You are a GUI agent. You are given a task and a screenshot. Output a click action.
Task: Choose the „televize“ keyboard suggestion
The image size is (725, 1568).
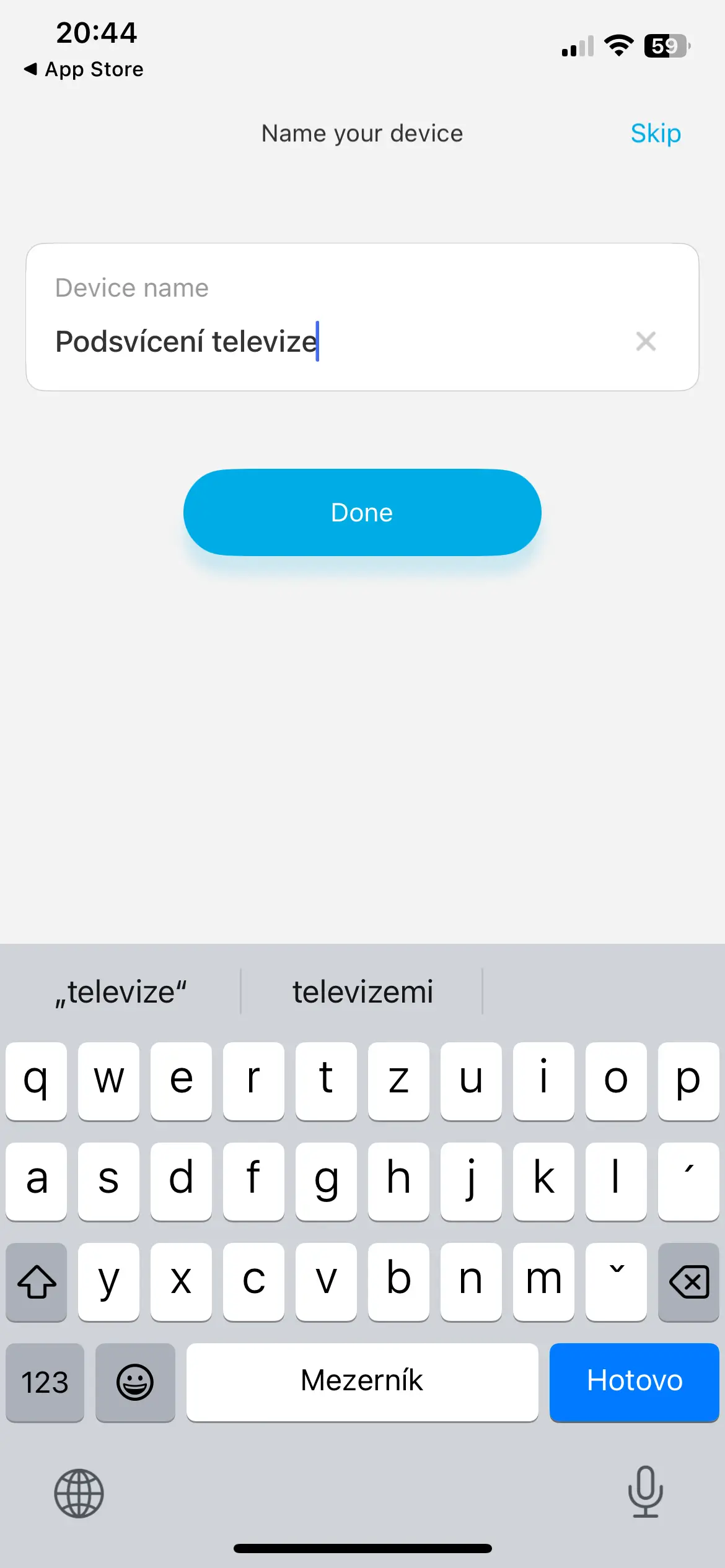coord(121,991)
